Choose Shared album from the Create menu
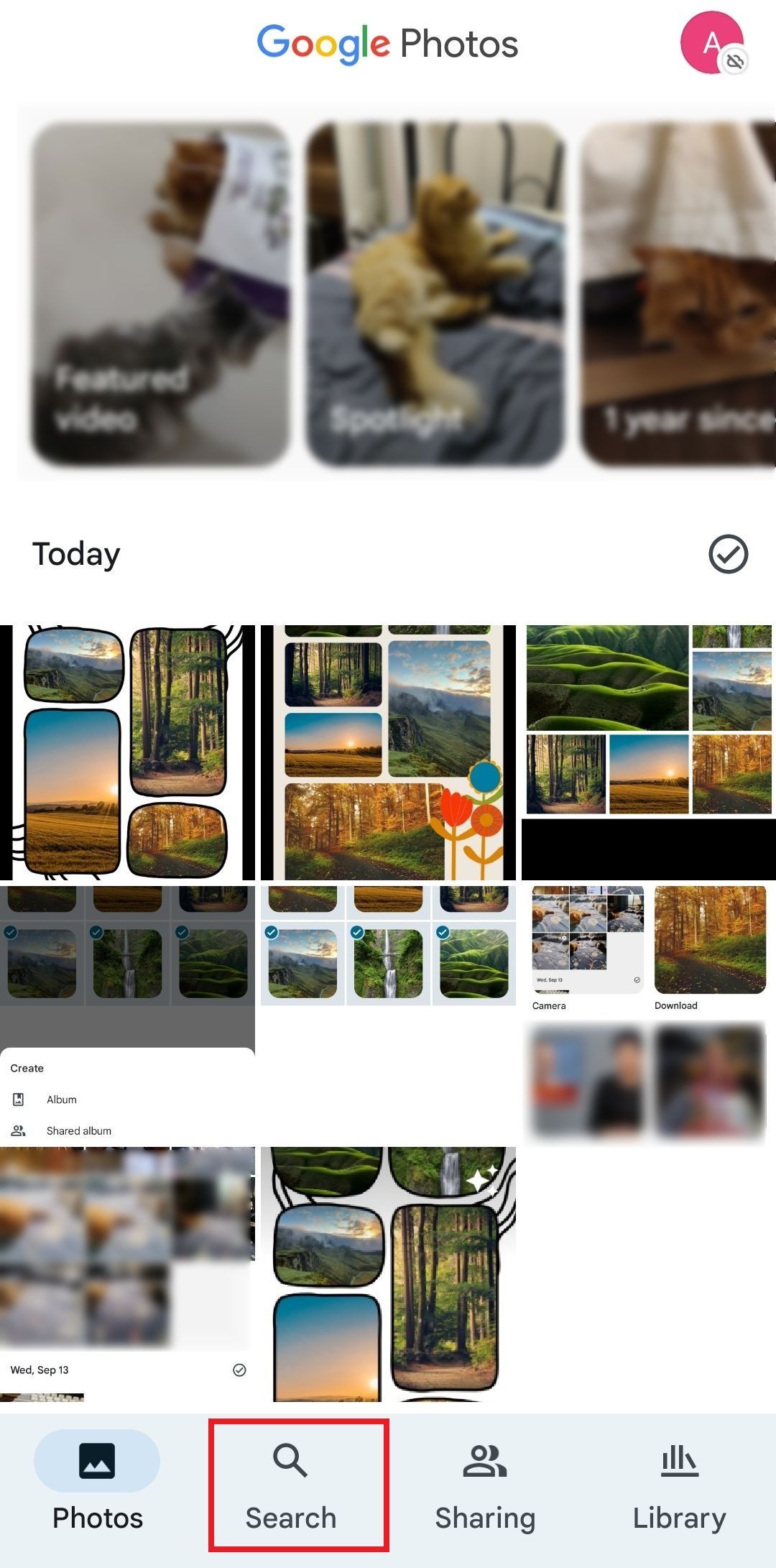The width and height of the screenshot is (776, 1568). coord(79,1130)
